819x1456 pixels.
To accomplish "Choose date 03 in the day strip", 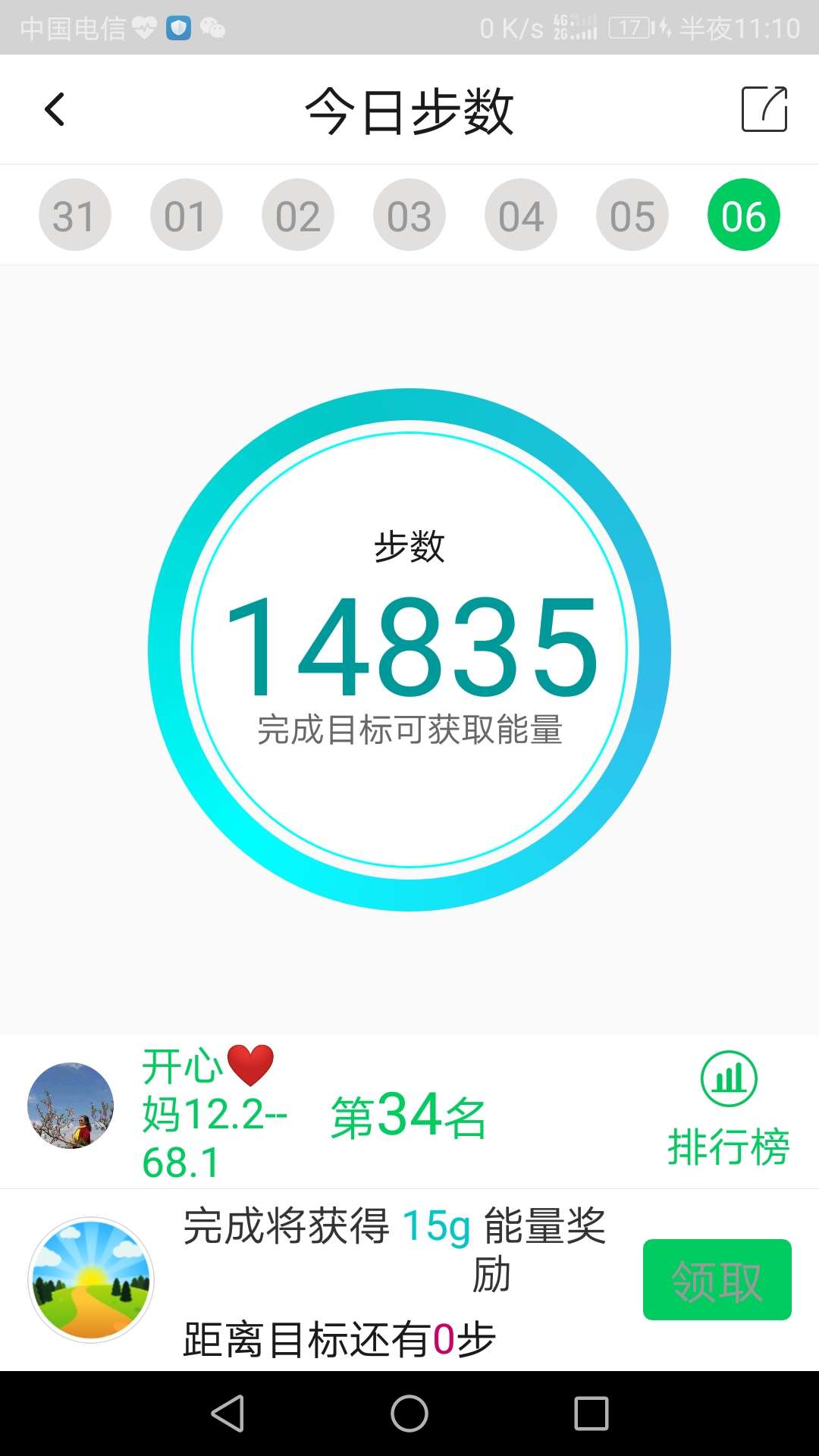I will (x=409, y=215).
